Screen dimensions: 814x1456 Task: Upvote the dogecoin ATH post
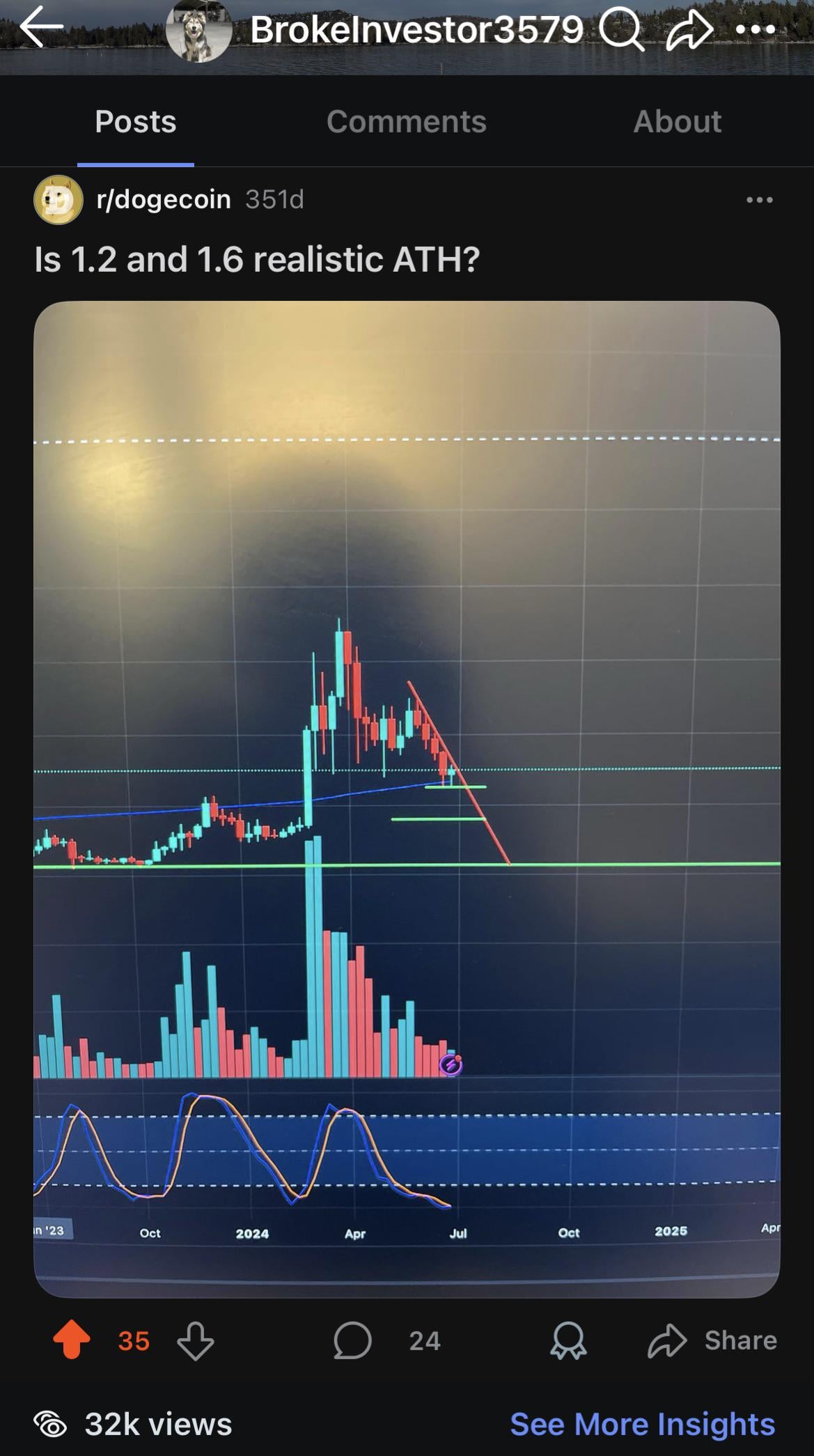[x=72, y=1340]
